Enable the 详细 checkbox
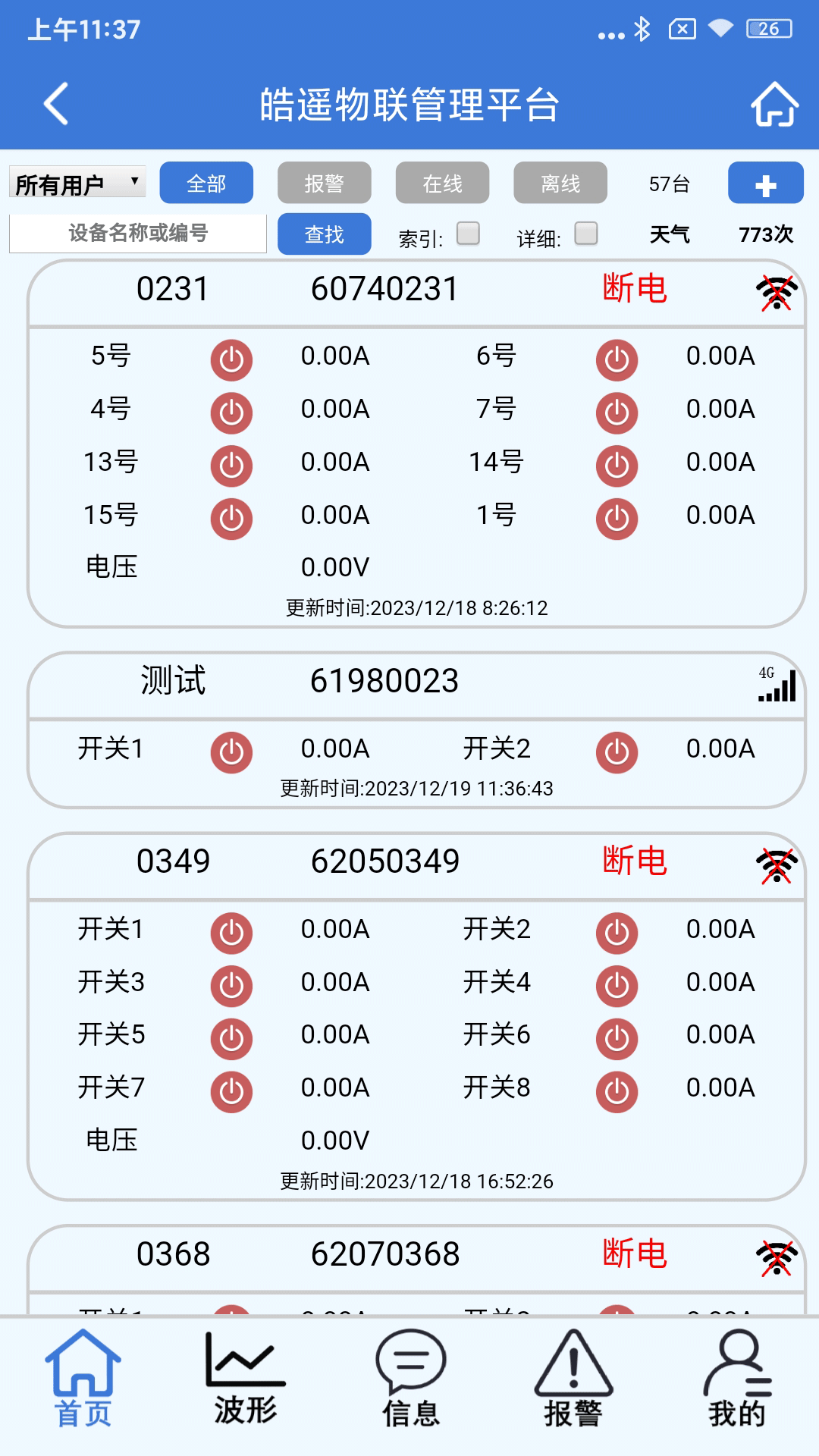The width and height of the screenshot is (819, 1456). pyautogui.click(x=586, y=233)
